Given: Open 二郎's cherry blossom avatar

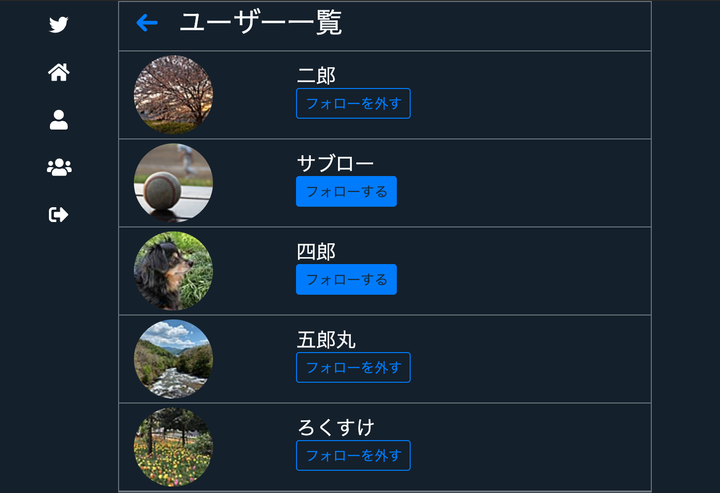Looking at the screenshot, I should [x=173, y=95].
